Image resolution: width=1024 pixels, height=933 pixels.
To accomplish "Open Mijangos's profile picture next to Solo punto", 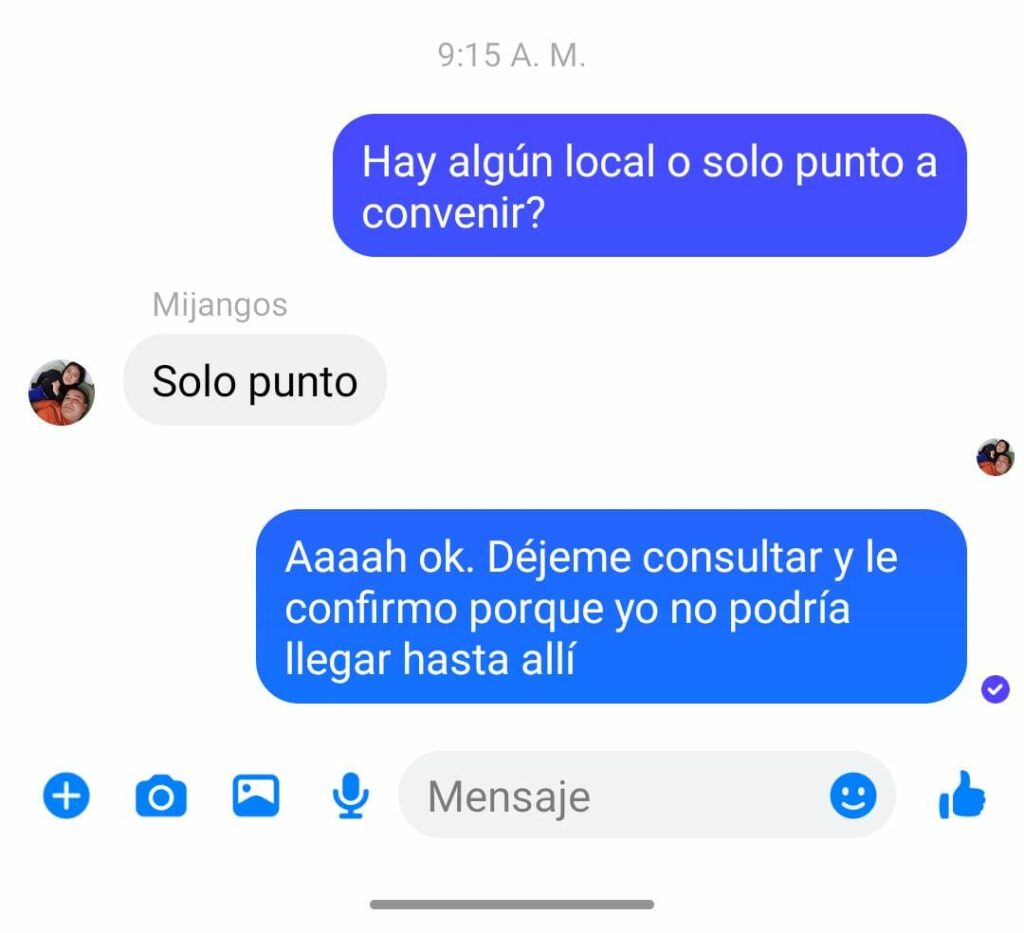I will (x=62, y=393).
